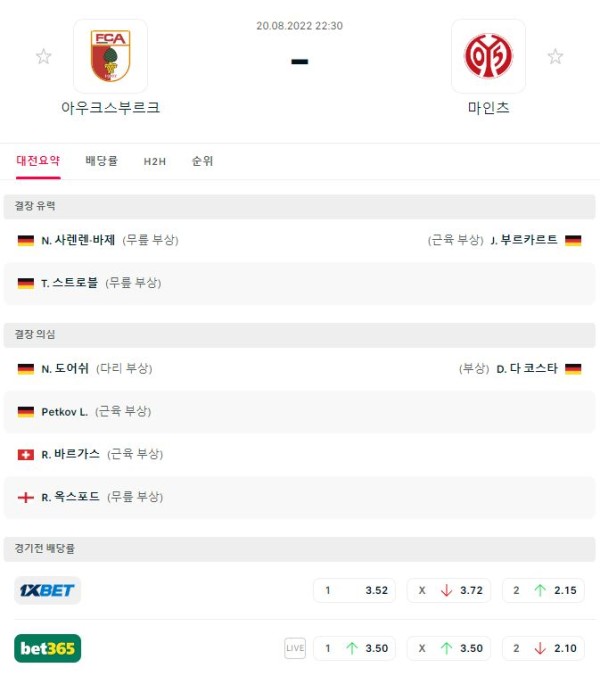Open player Petkov L.
Image resolution: width=600 pixels, height=676 pixels.
[x=64, y=412]
